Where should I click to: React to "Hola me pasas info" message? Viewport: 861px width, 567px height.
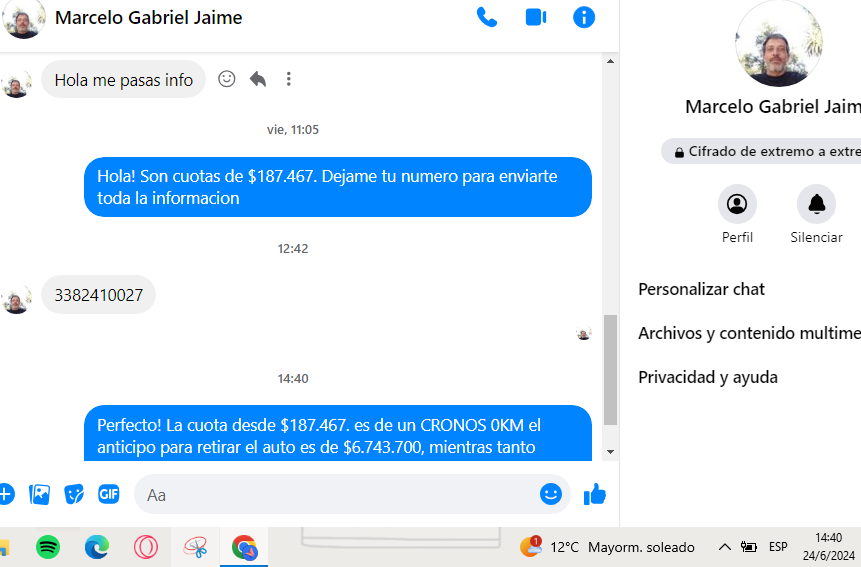pyautogui.click(x=227, y=79)
